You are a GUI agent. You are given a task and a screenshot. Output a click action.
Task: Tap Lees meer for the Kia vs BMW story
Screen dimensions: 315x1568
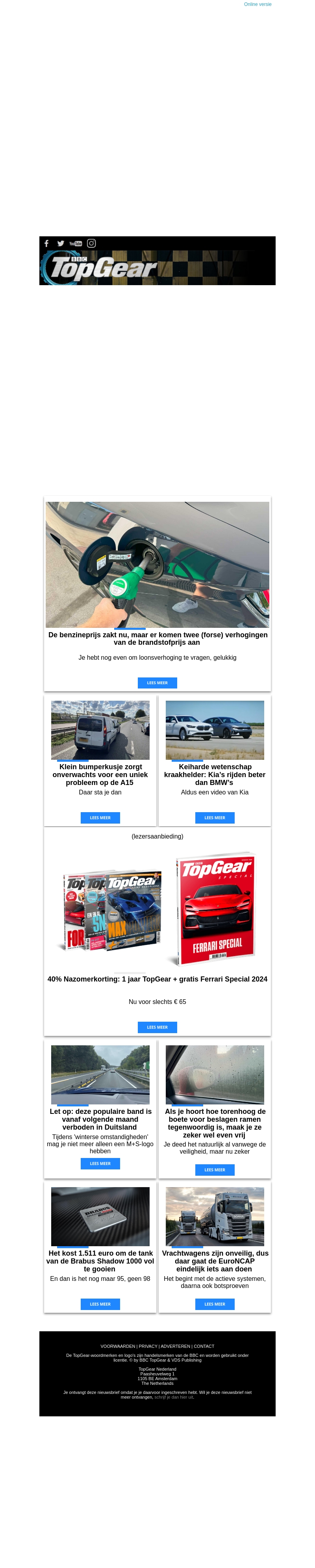point(215,817)
